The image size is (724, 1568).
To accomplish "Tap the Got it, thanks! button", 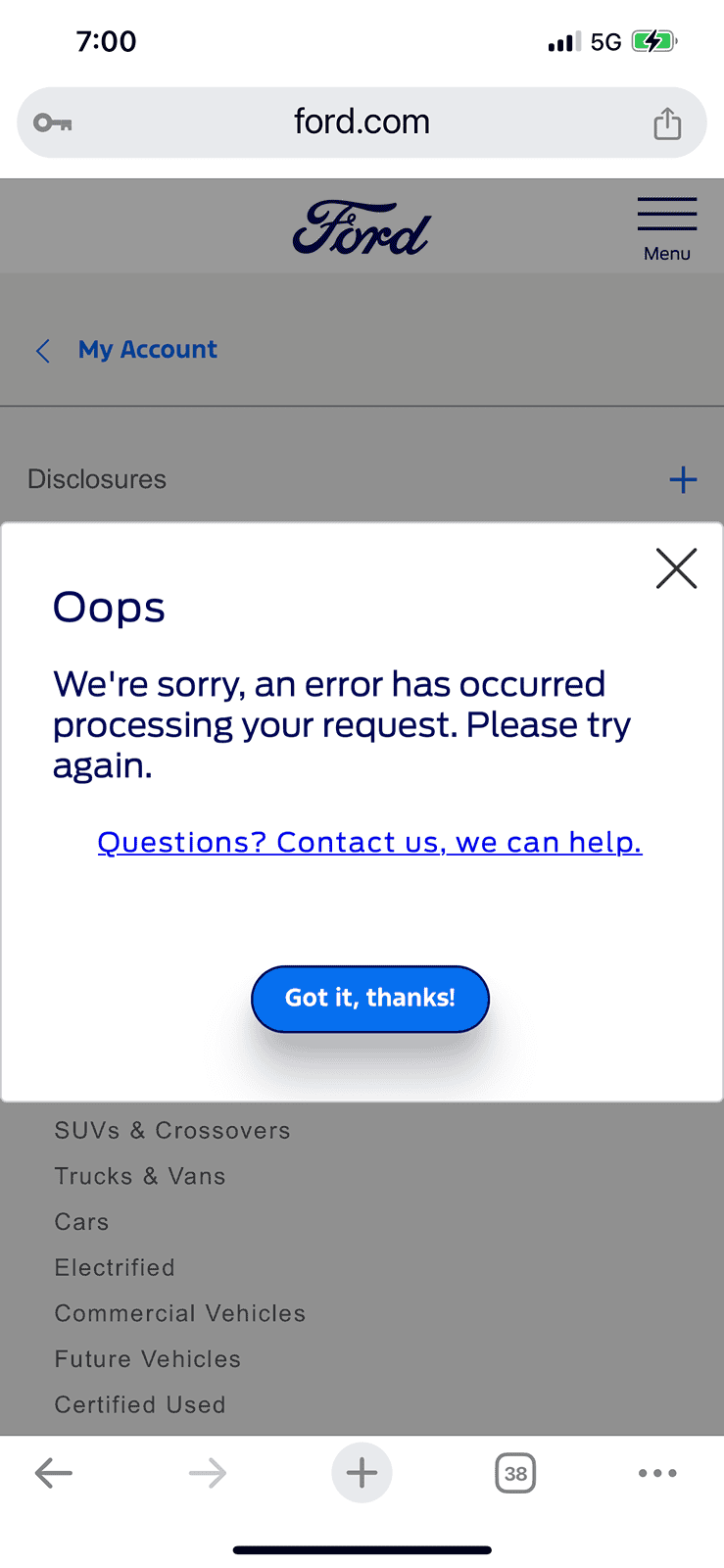I will [x=369, y=999].
